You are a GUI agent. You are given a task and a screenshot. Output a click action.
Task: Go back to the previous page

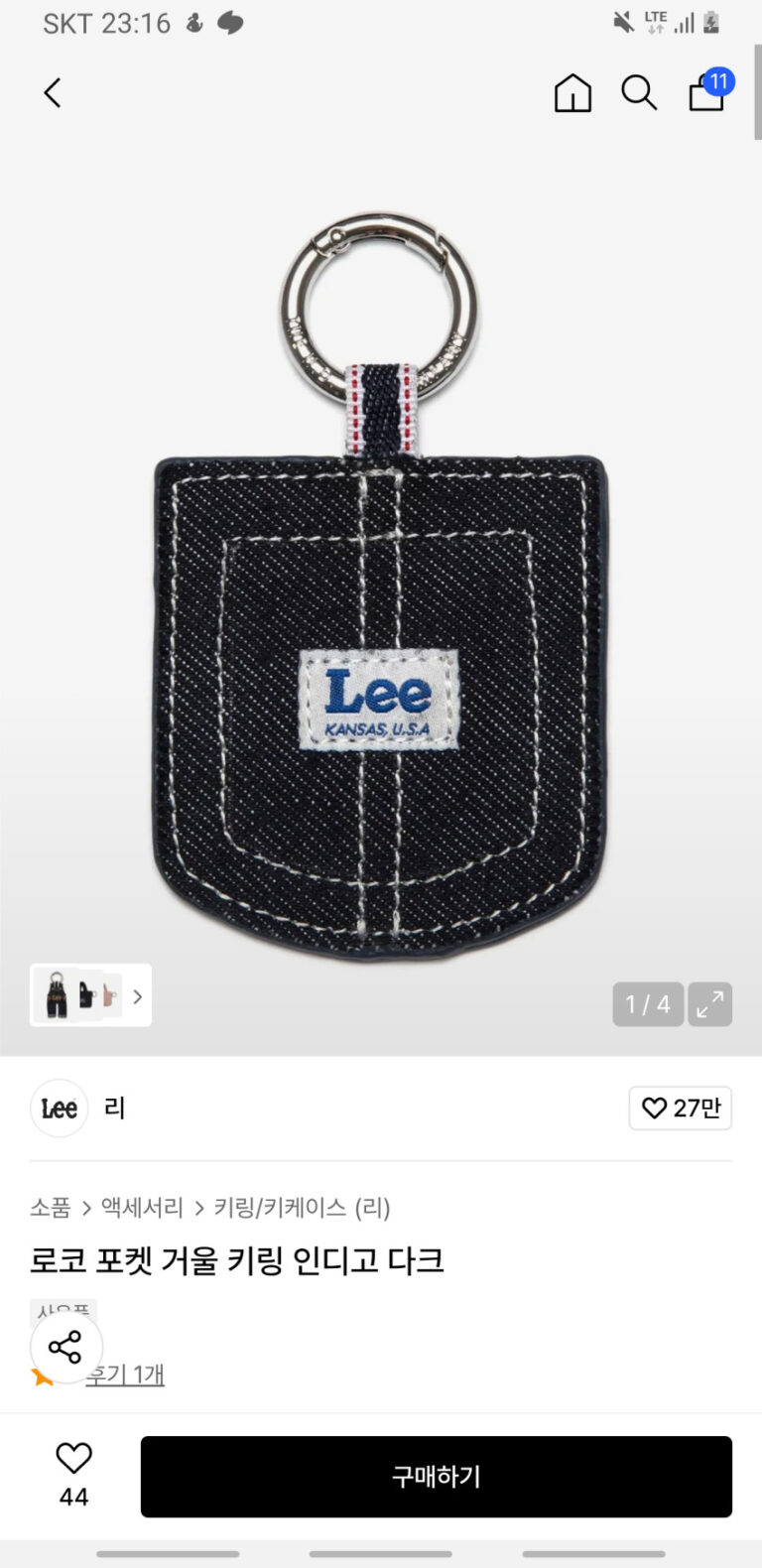click(53, 93)
